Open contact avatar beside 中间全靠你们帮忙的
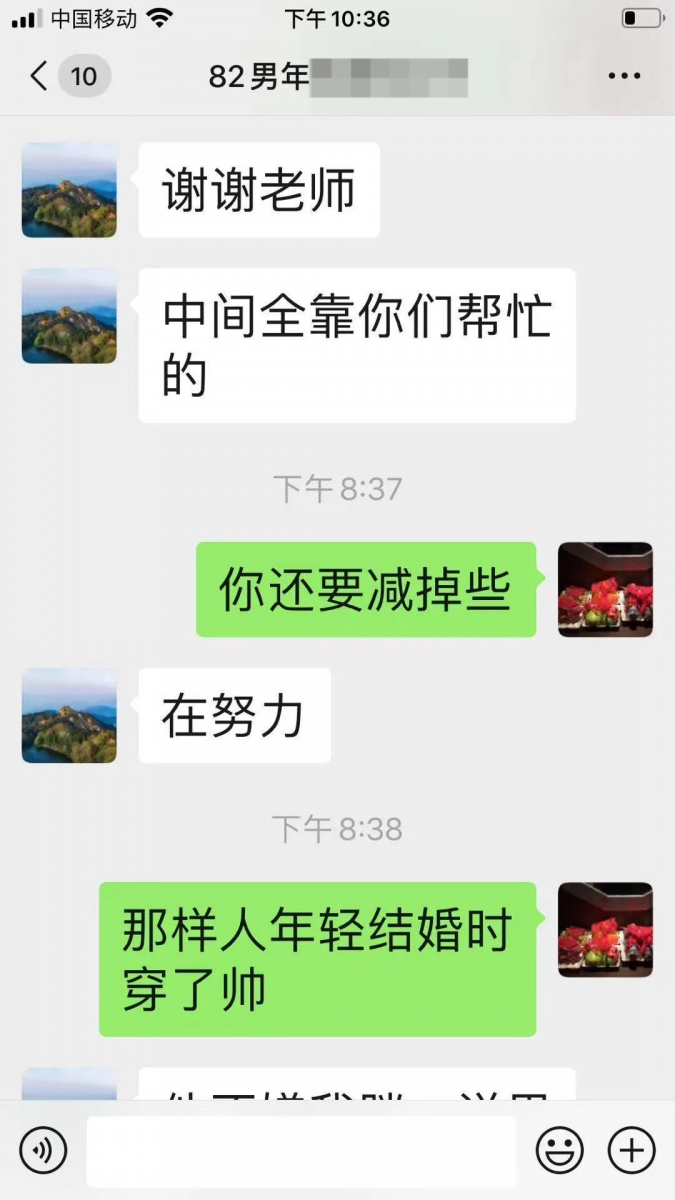 69,316
